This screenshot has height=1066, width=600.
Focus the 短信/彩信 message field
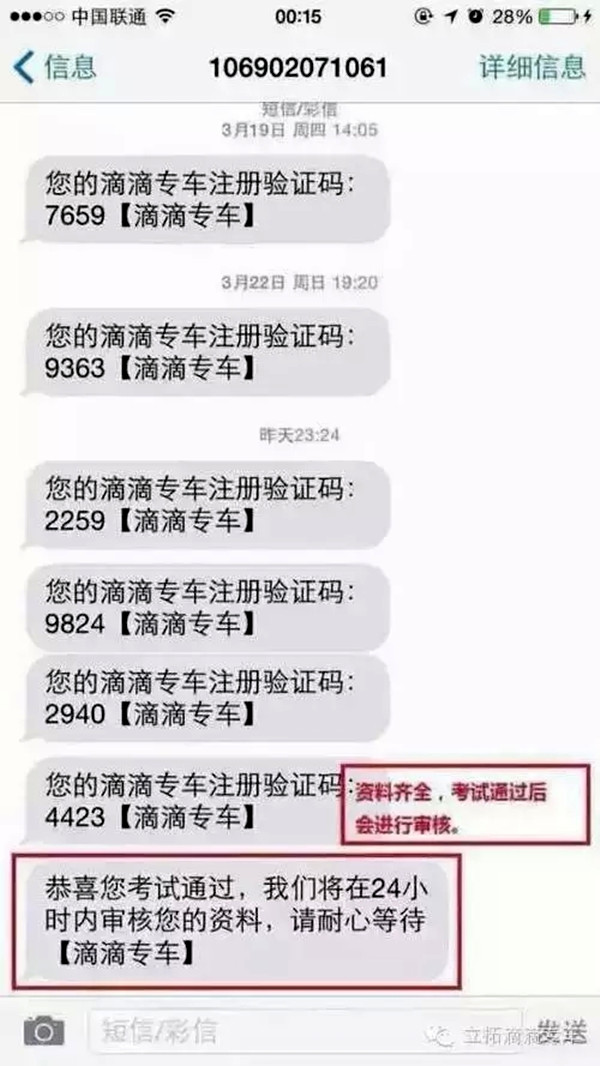[x=300, y=1031]
